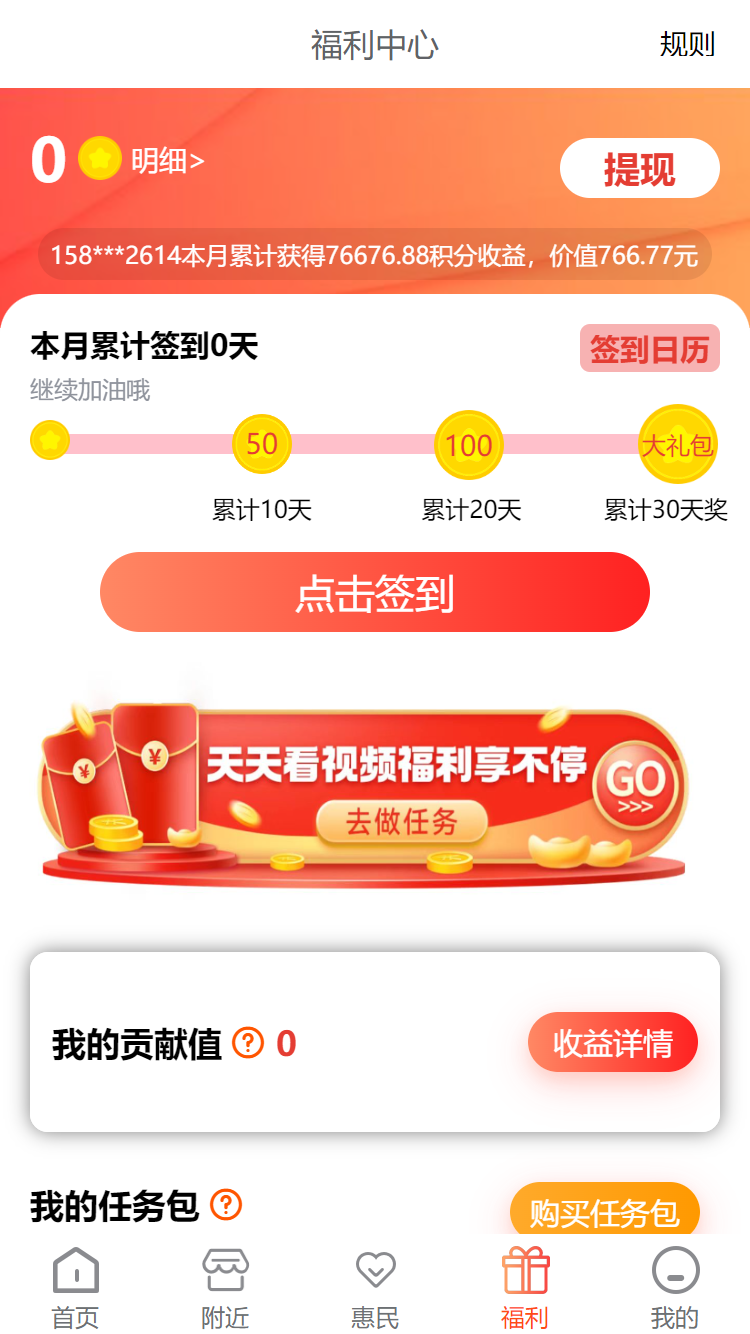This screenshot has height=1334, width=750.
Task: Select the 福利 tab
Action: click(x=525, y=1288)
